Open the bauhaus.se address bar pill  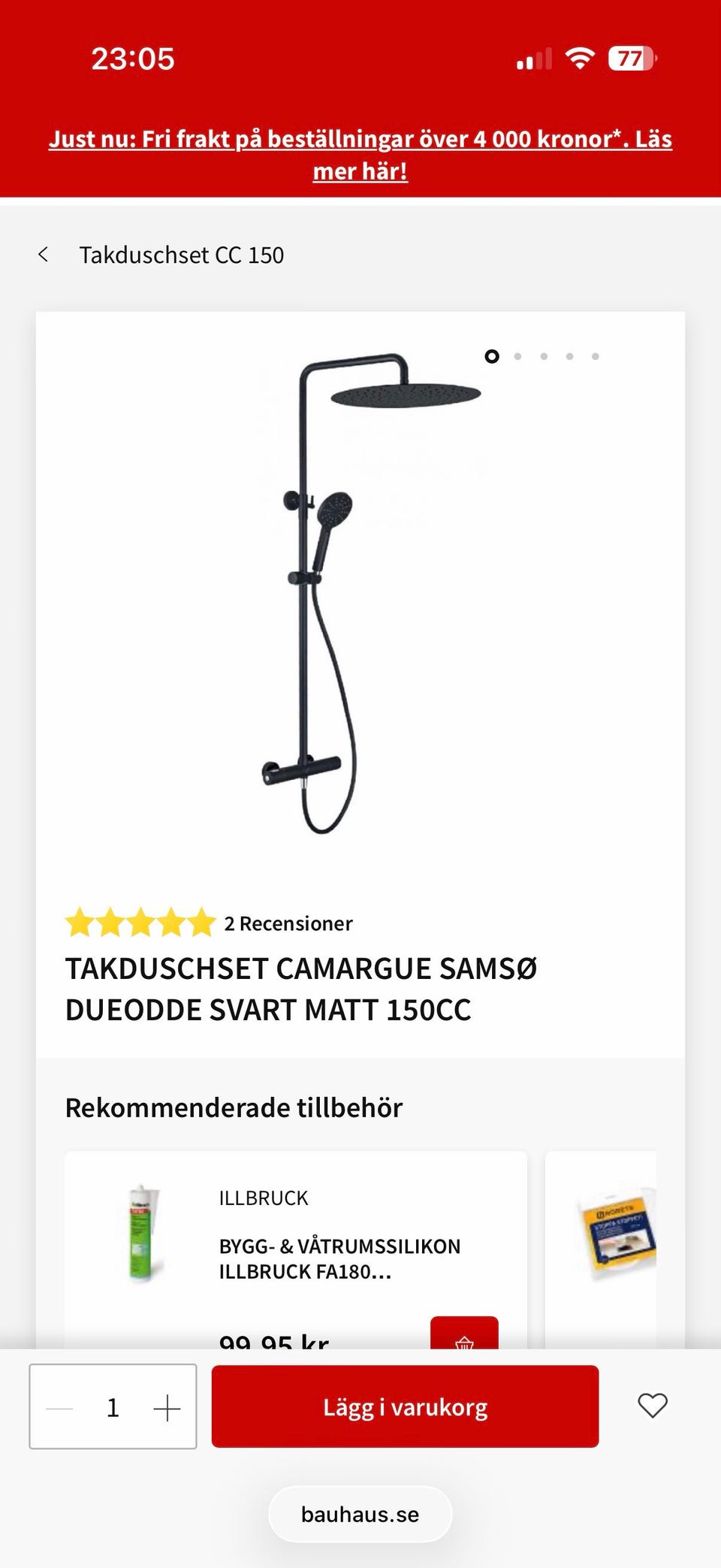[360, 1514]
